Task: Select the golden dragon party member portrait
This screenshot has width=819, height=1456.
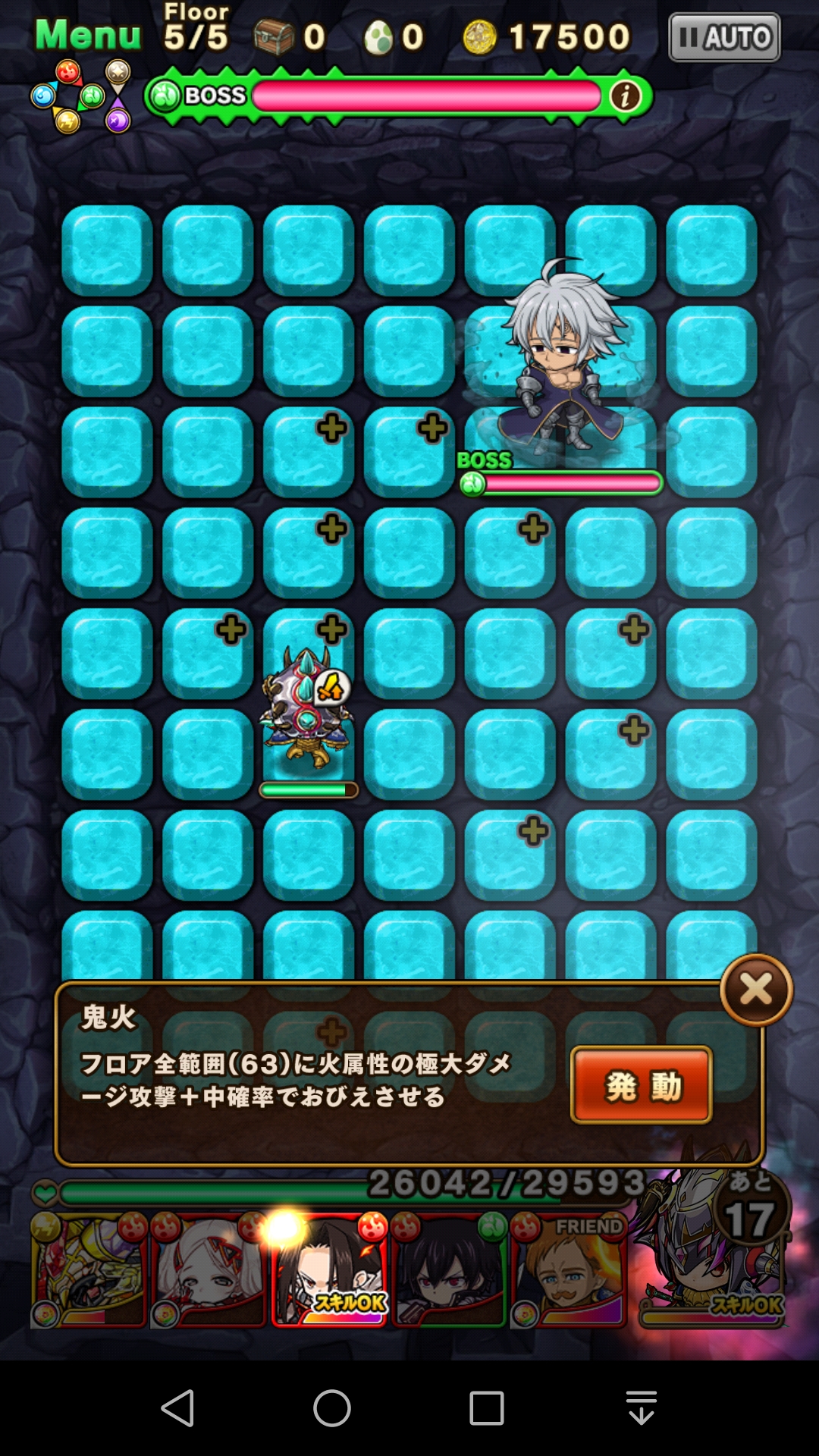Action: pos(88,1268)
